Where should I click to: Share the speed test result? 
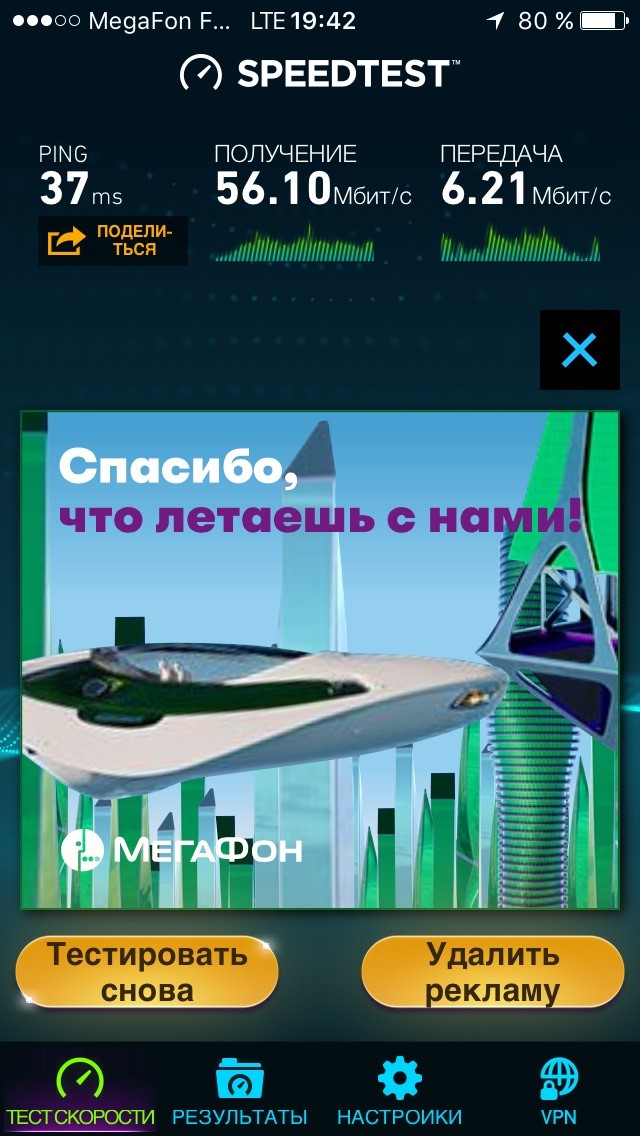click(x=112, y=241)
